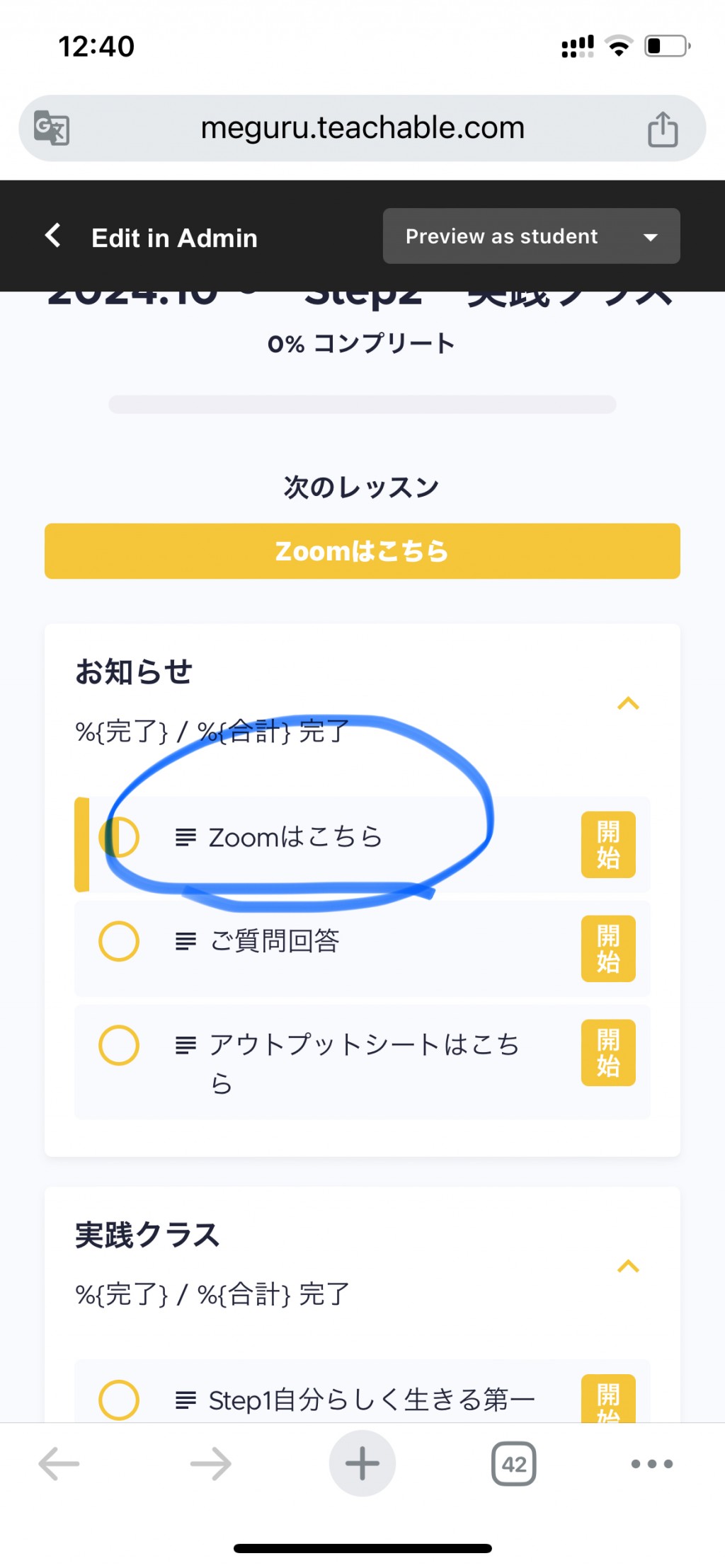Collapse the お知らせ section

click(628, 703)
